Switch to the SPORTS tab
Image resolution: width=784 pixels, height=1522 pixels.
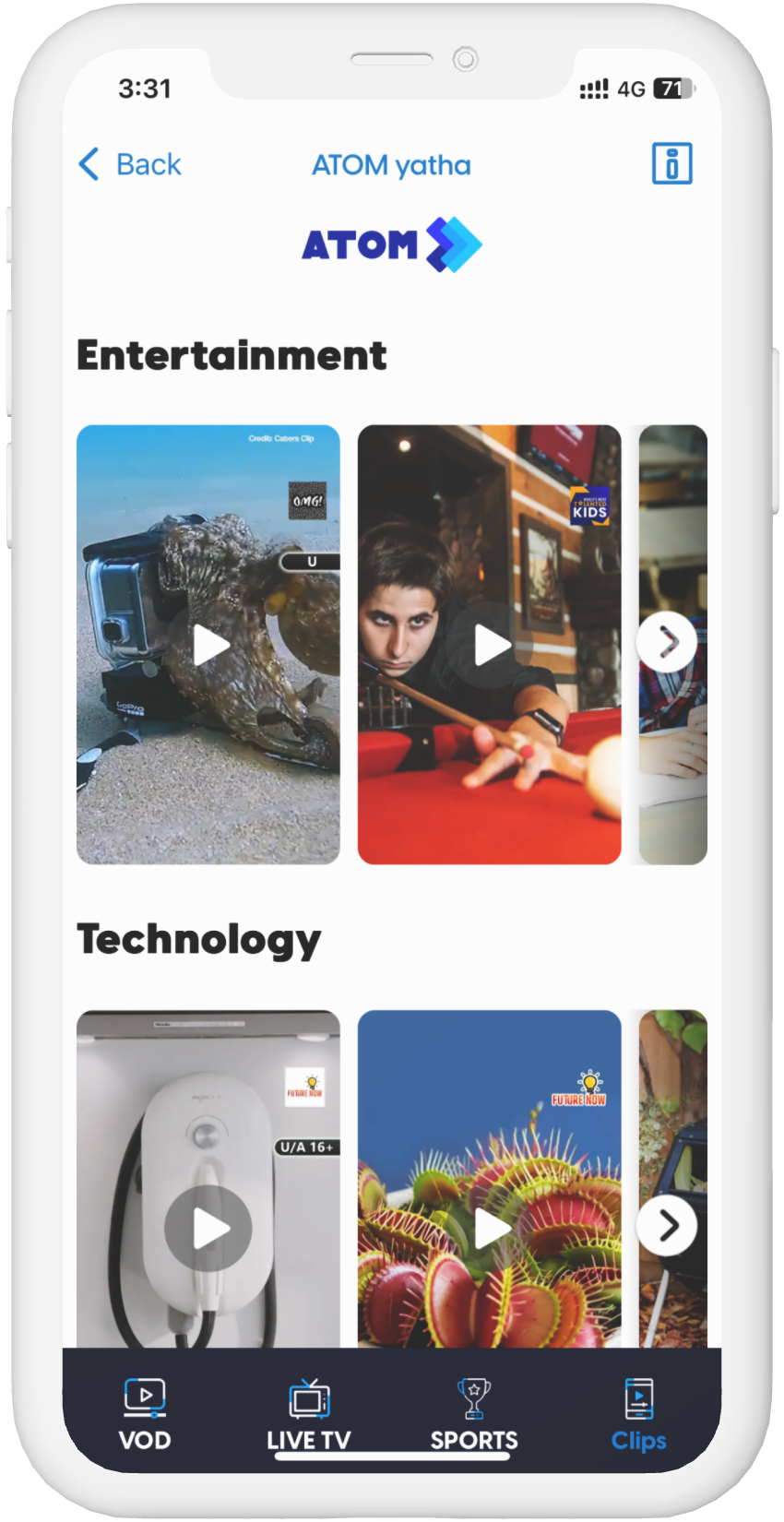(474, 1413)
